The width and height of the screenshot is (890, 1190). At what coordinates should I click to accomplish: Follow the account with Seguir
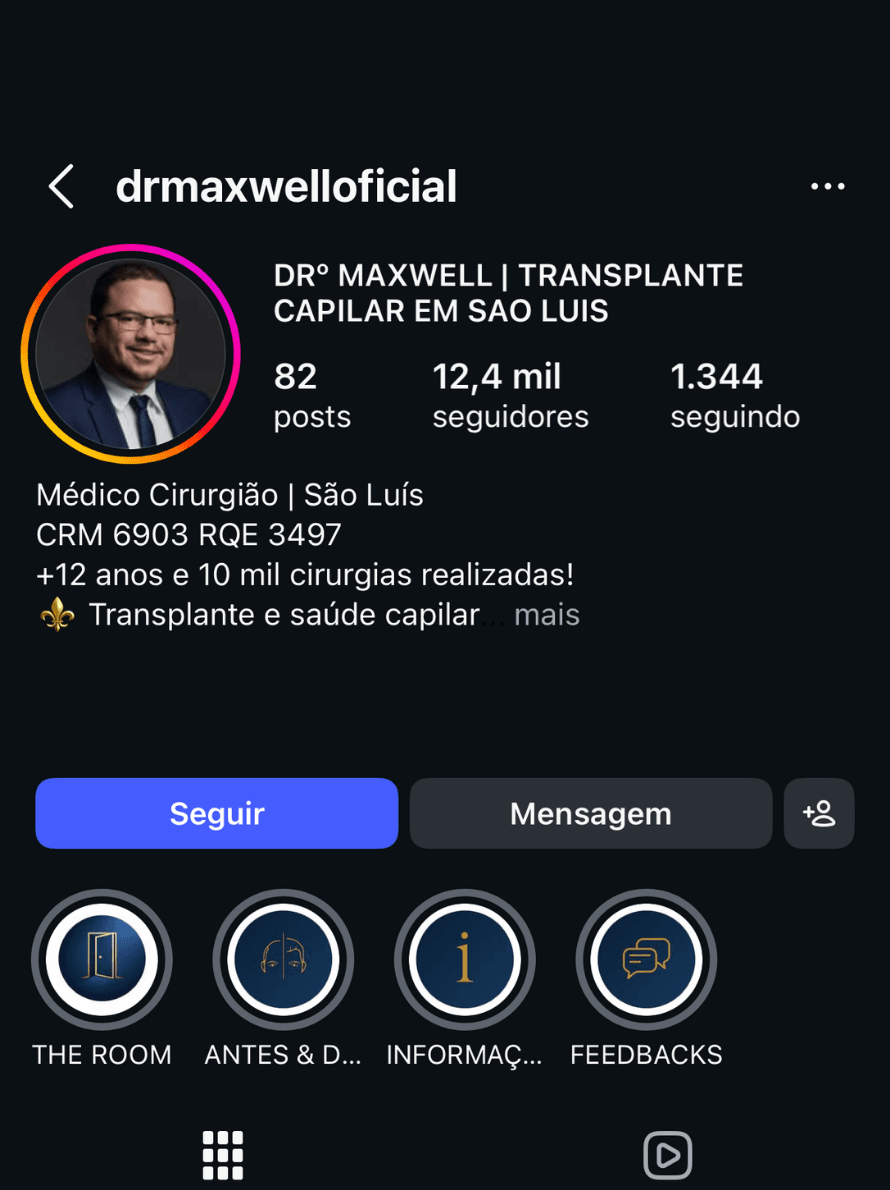pyautogui.click(x=216, y=813)
